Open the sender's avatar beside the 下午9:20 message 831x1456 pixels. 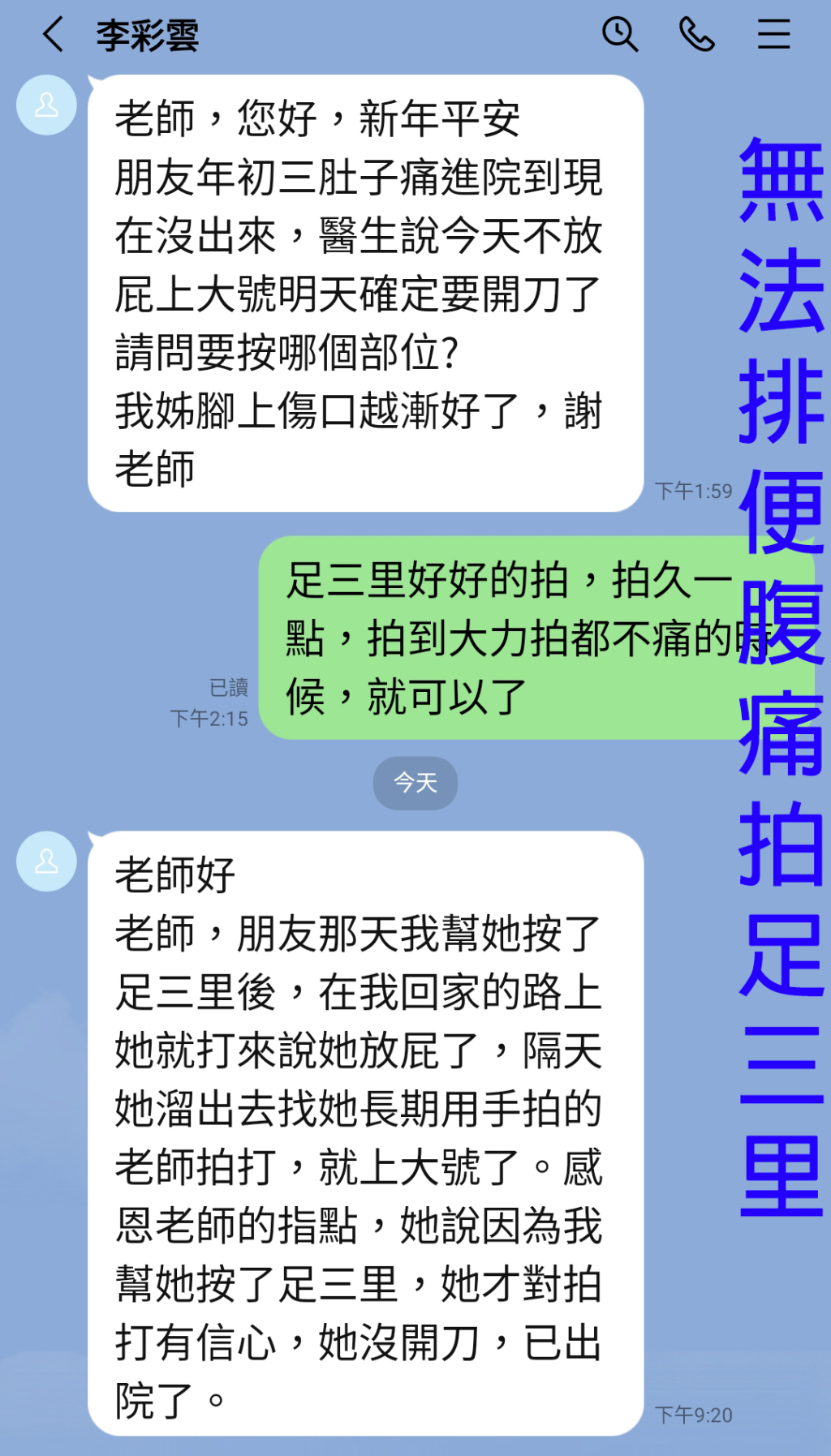click(46, 861)
